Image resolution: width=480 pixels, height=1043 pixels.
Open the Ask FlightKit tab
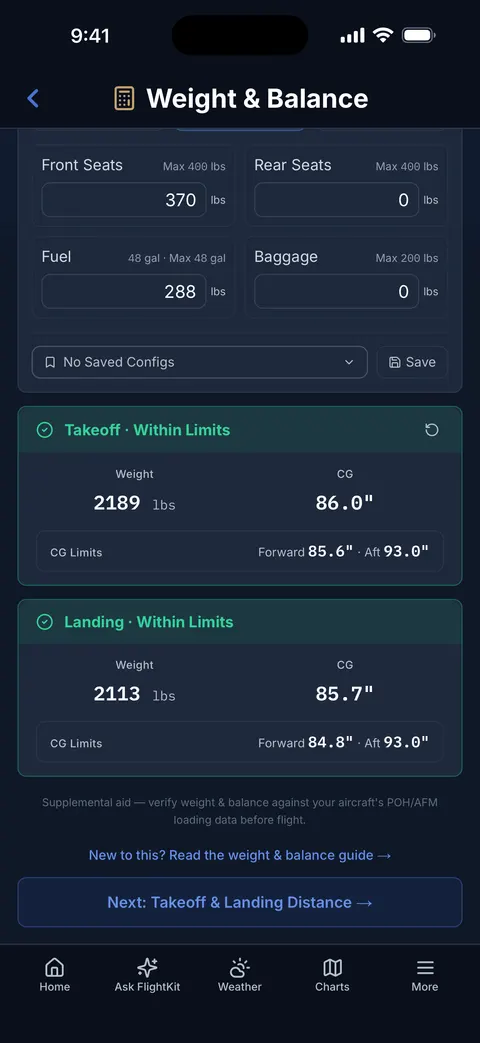[147, 975]
